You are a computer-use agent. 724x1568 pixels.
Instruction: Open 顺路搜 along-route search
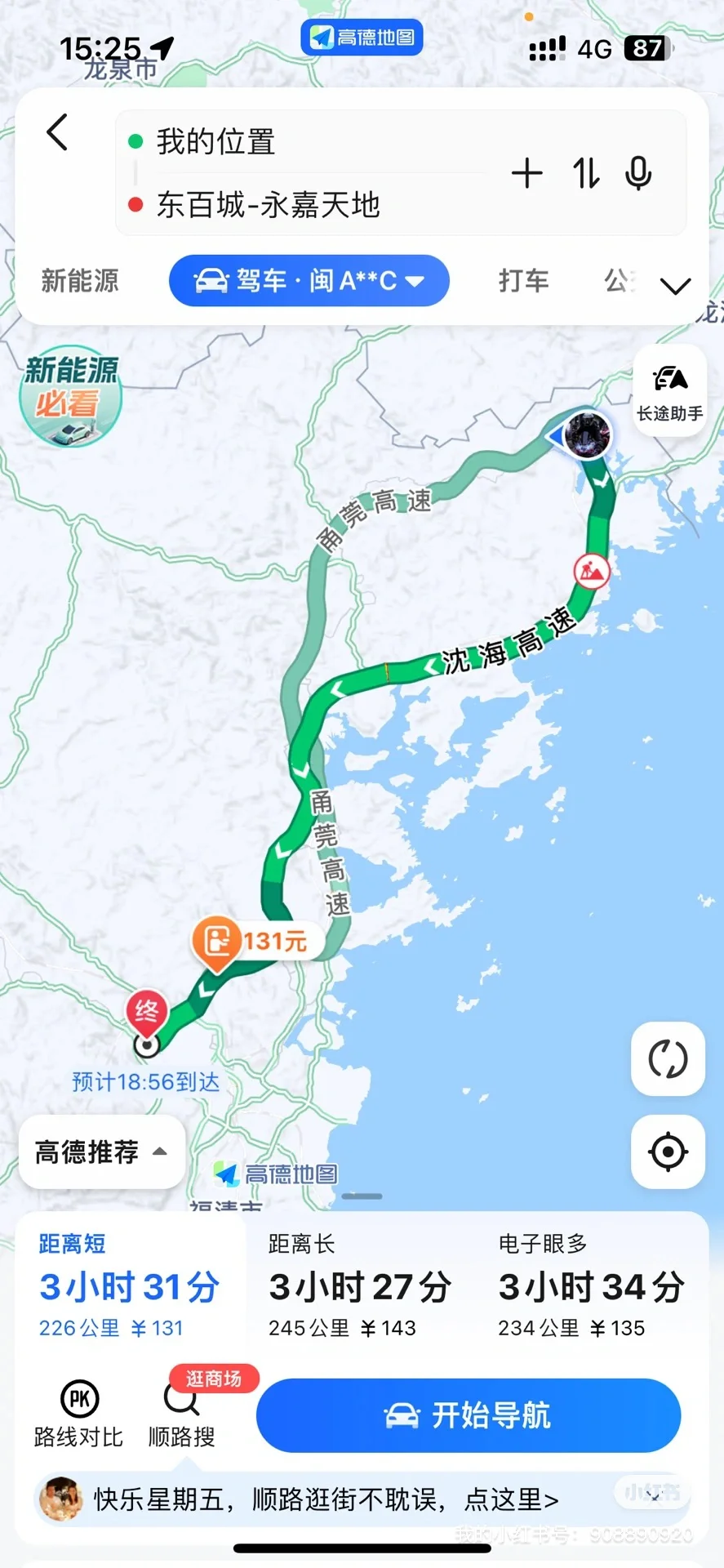(182, 1414)
